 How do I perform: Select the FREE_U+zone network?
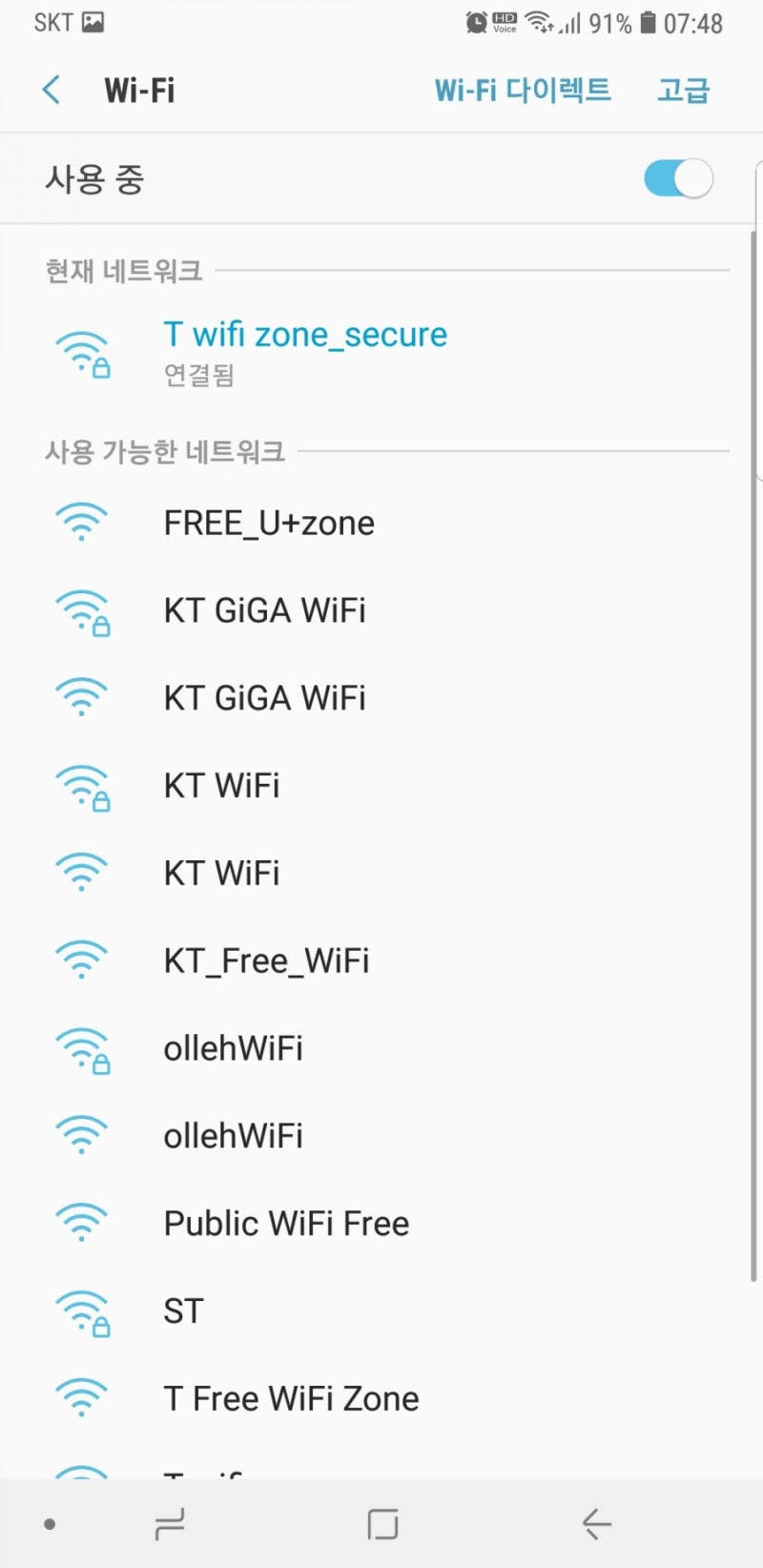click(x=268, y=522)
